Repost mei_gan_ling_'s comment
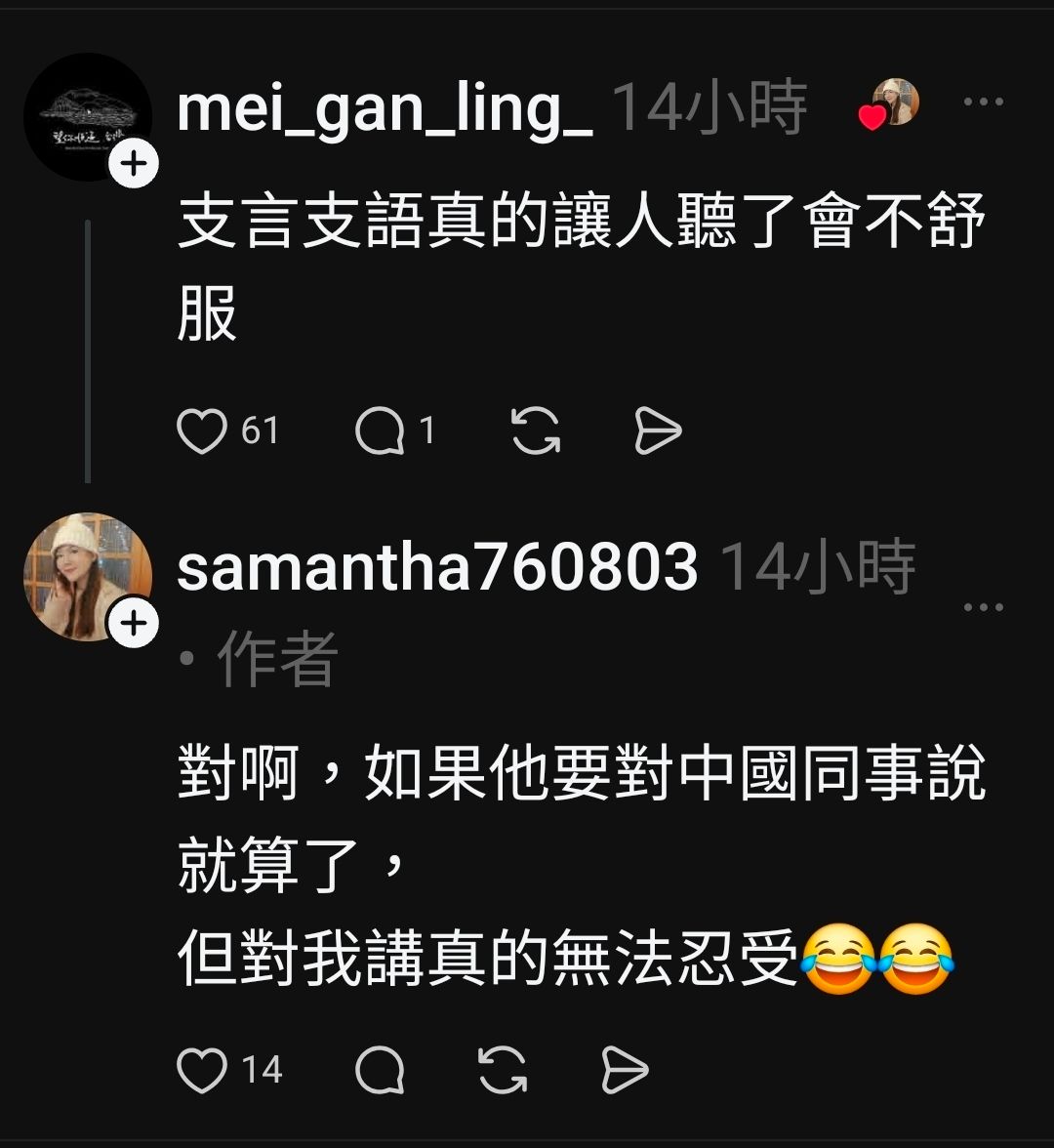1054x1148 pixels. tap(536, 431)
